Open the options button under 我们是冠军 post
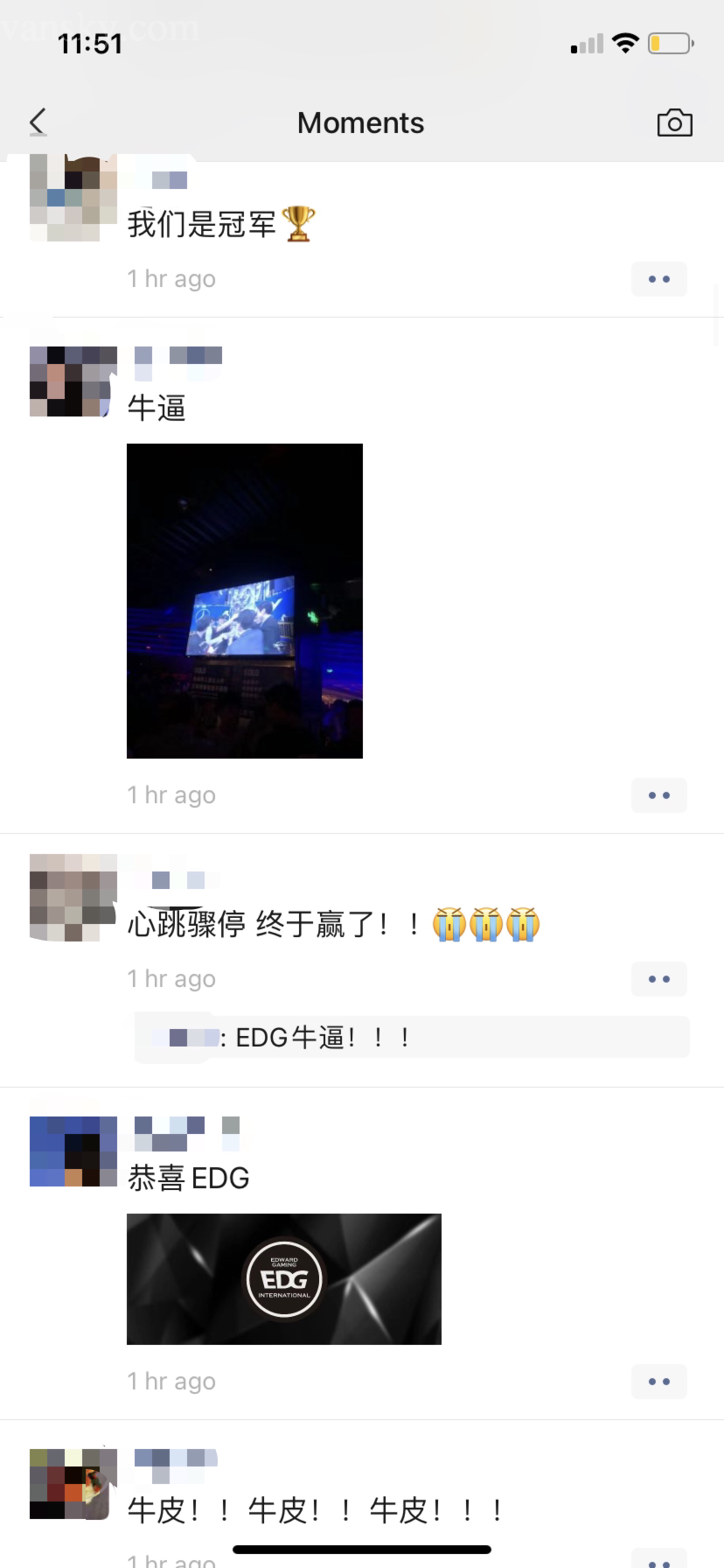Viewport: 724px width, 1568px height. point(658,279)
